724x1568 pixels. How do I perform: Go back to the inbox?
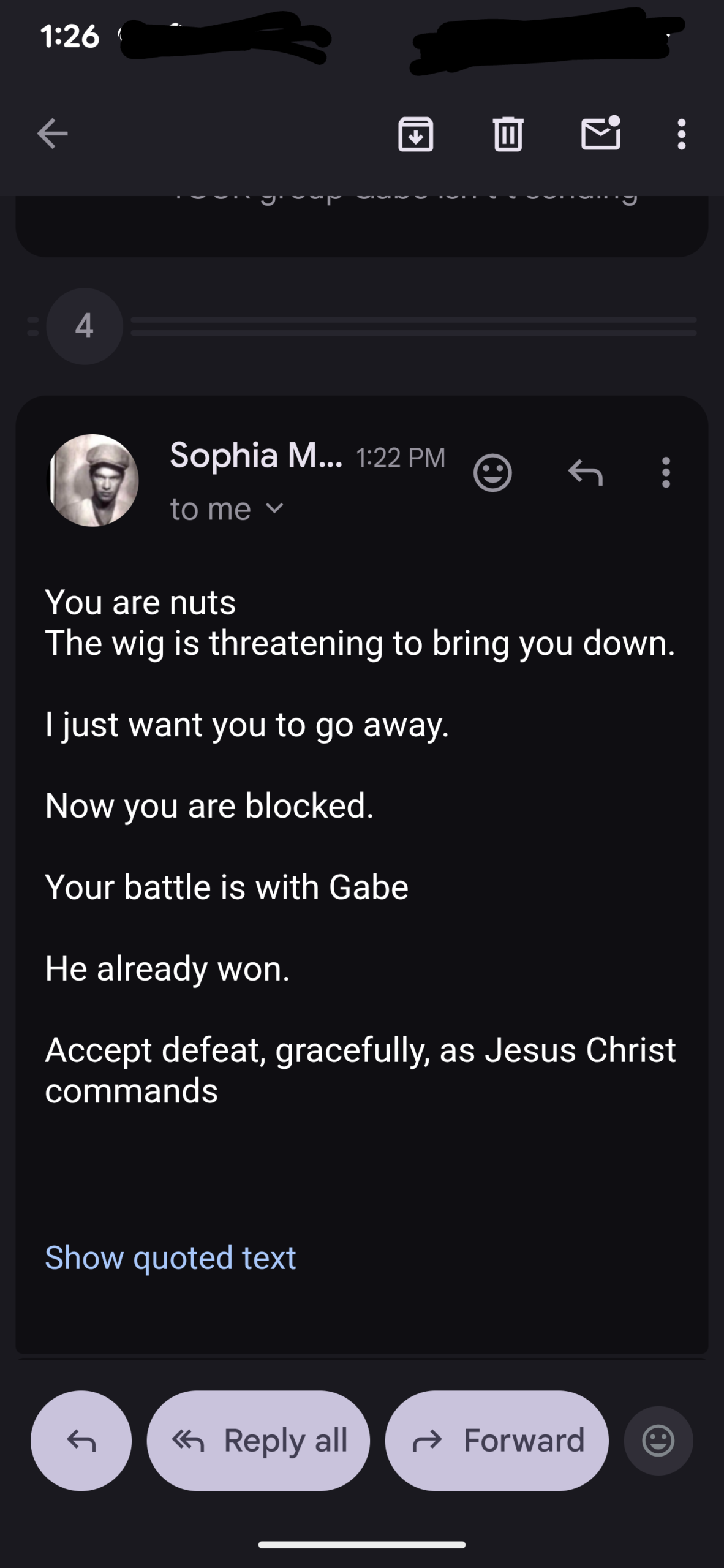(x=52, y=134)
